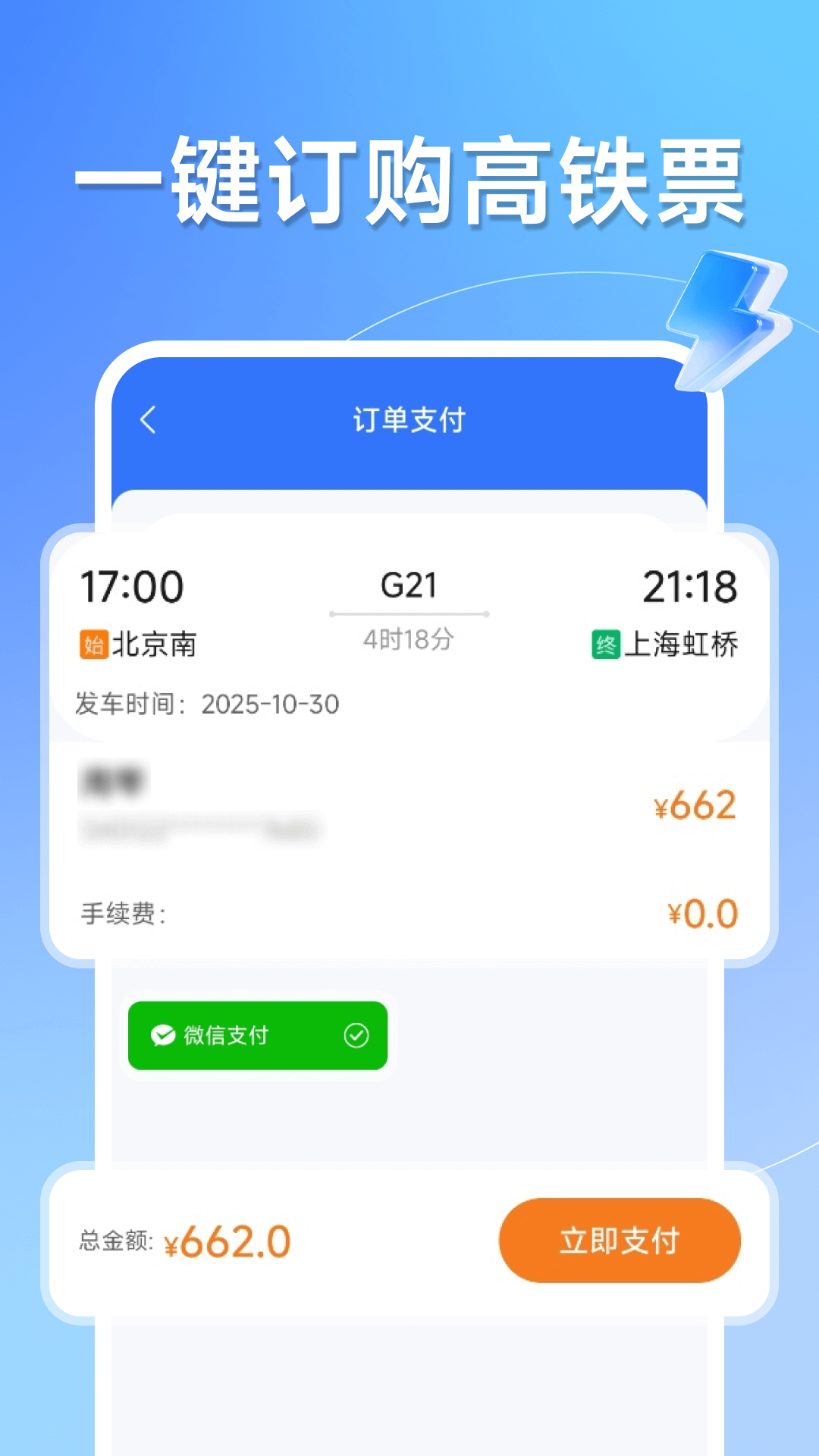819x1456 pixels.
Task: Click the ¥662 ticket price
Action: tap(695, 805)
